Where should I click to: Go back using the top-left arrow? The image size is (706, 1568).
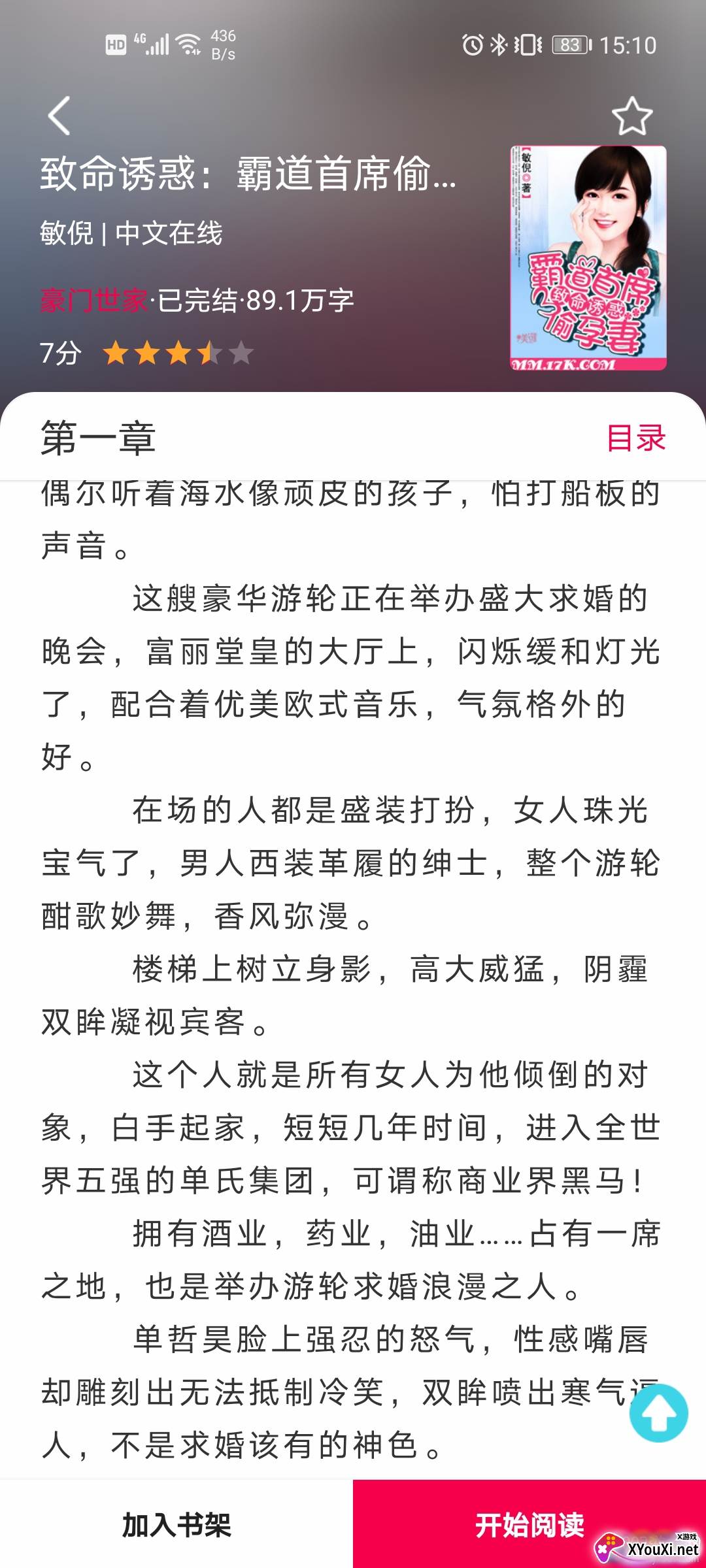click(x=59, y=116)
